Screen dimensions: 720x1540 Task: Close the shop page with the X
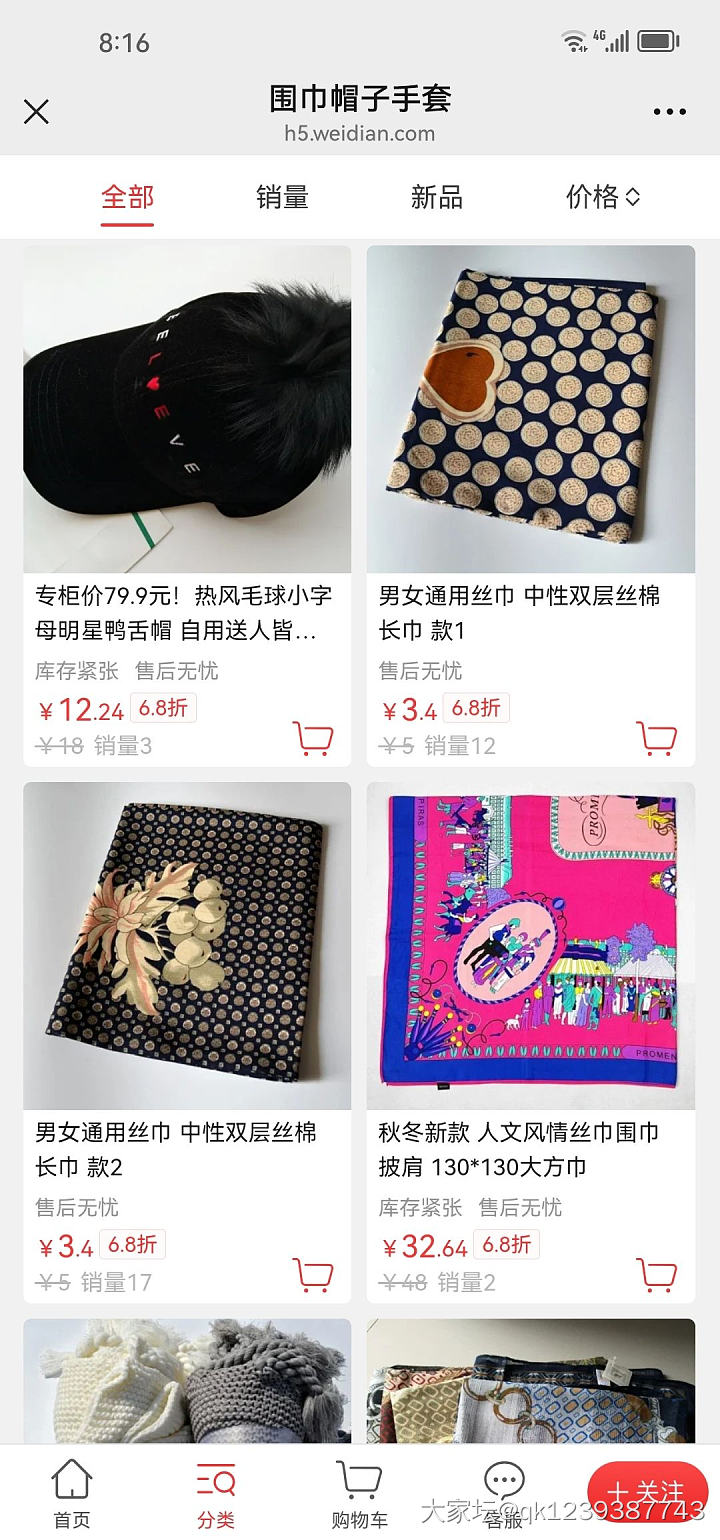(36, 112)
